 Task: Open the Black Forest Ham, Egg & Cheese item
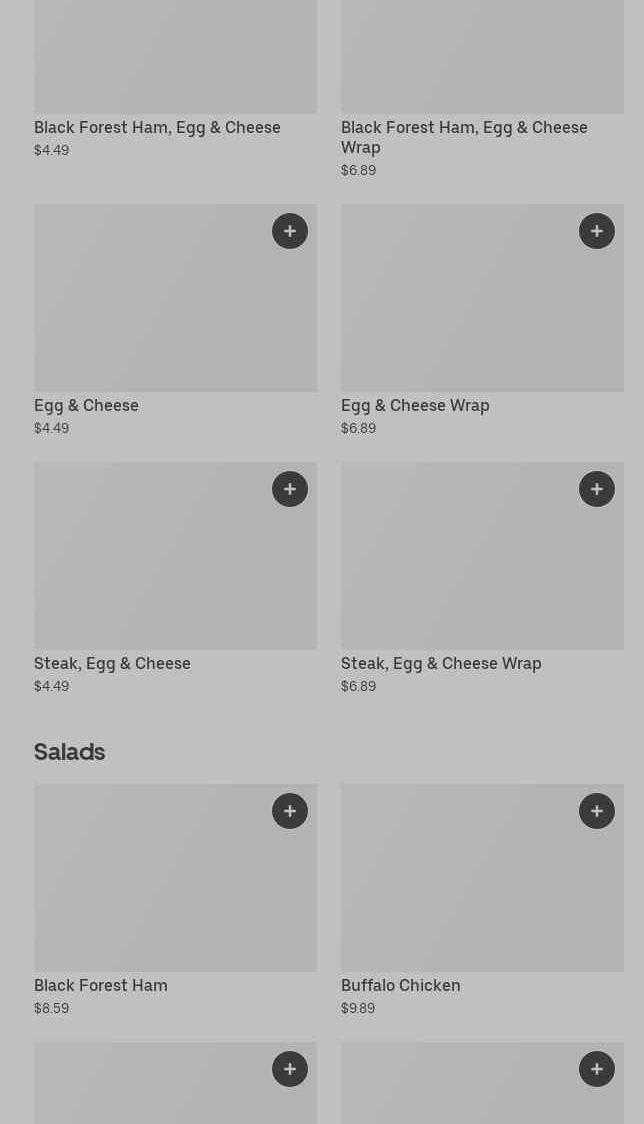coord(157,127)
